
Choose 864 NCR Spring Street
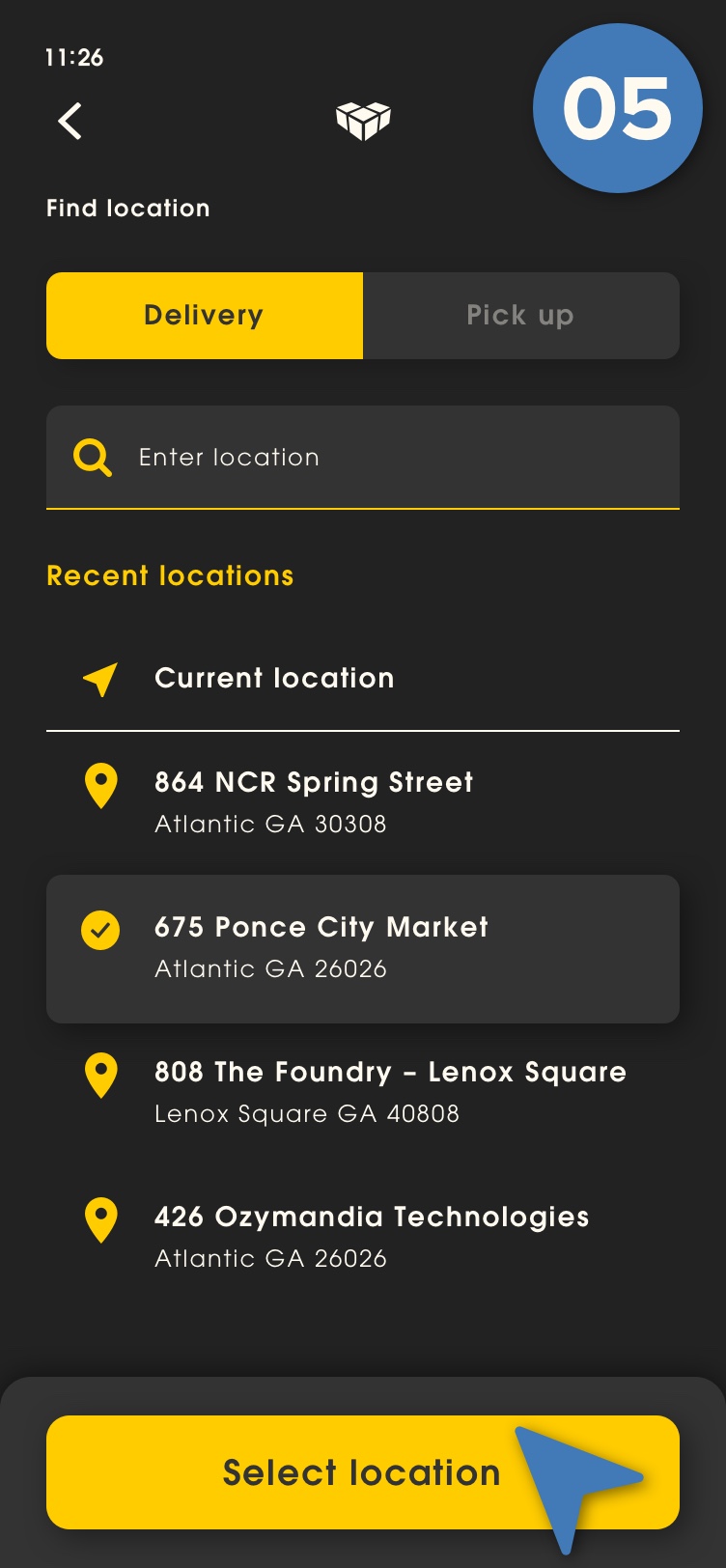[x=314, y=800]
